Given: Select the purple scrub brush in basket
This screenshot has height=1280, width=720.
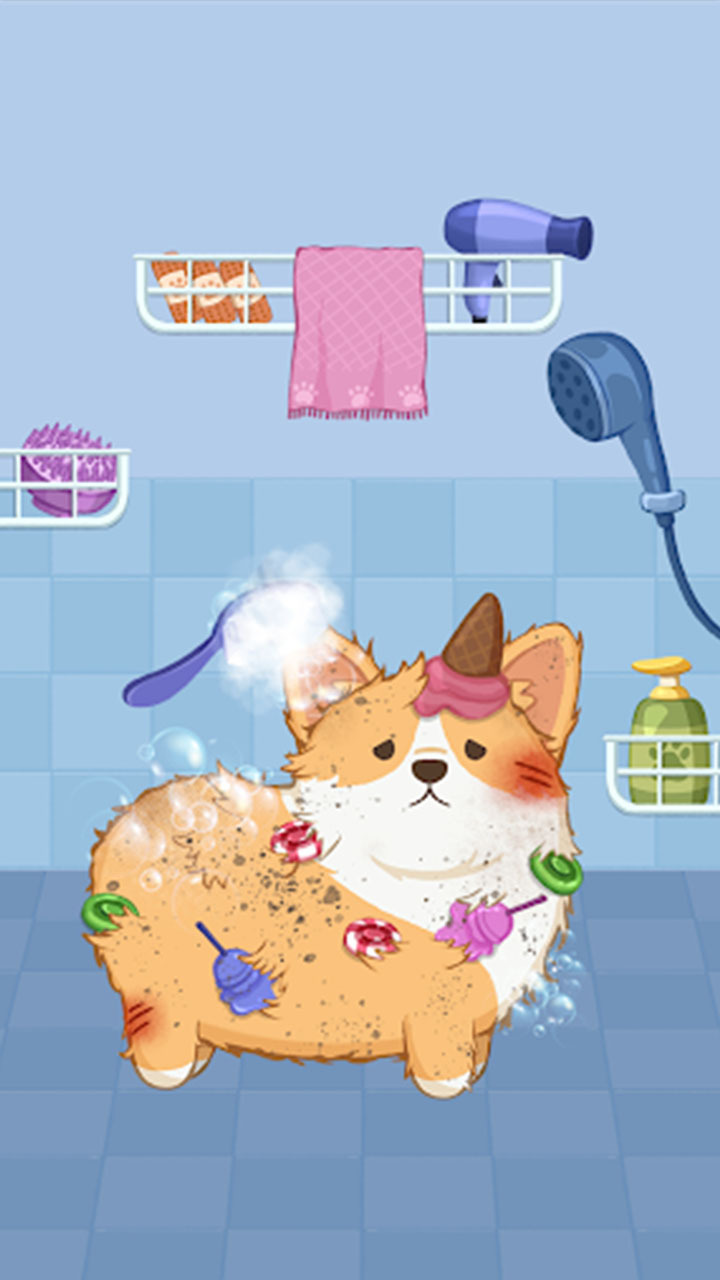Looking at the screenshot, I should [x=68, y=470].
